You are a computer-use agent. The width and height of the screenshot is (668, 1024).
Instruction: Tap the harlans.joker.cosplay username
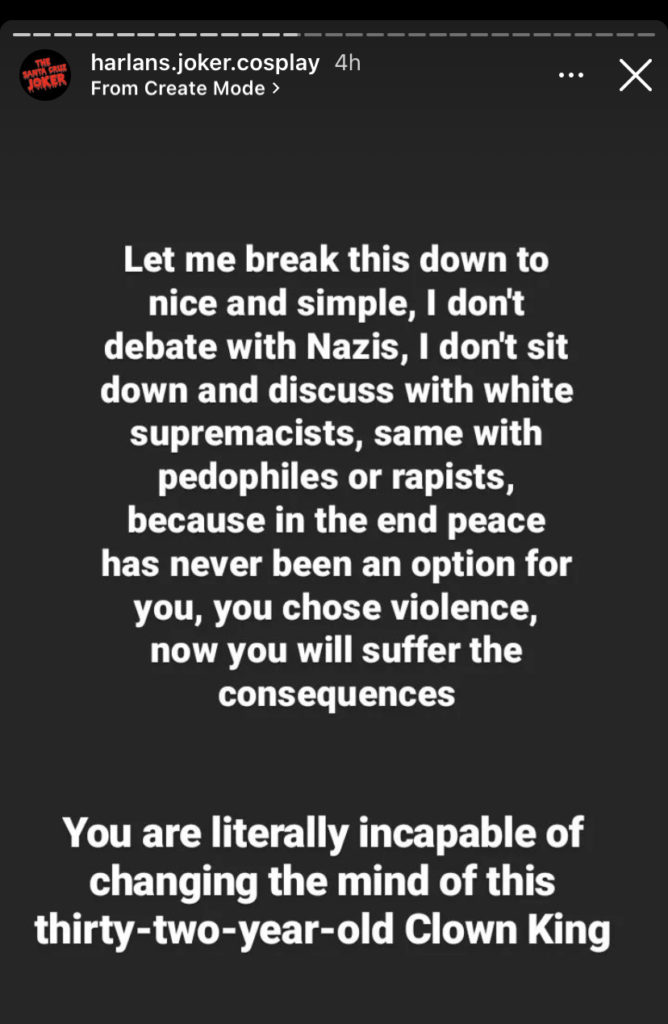[x=205, y=62]
